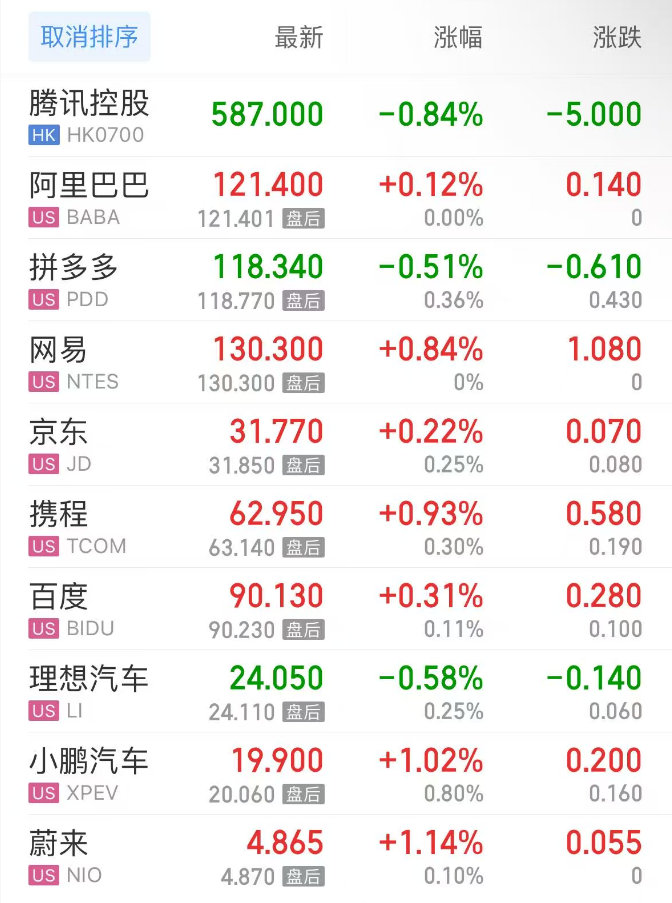672x903 pixels.
Task: Select the 京东 JD row
Action: tap(60, 444)
